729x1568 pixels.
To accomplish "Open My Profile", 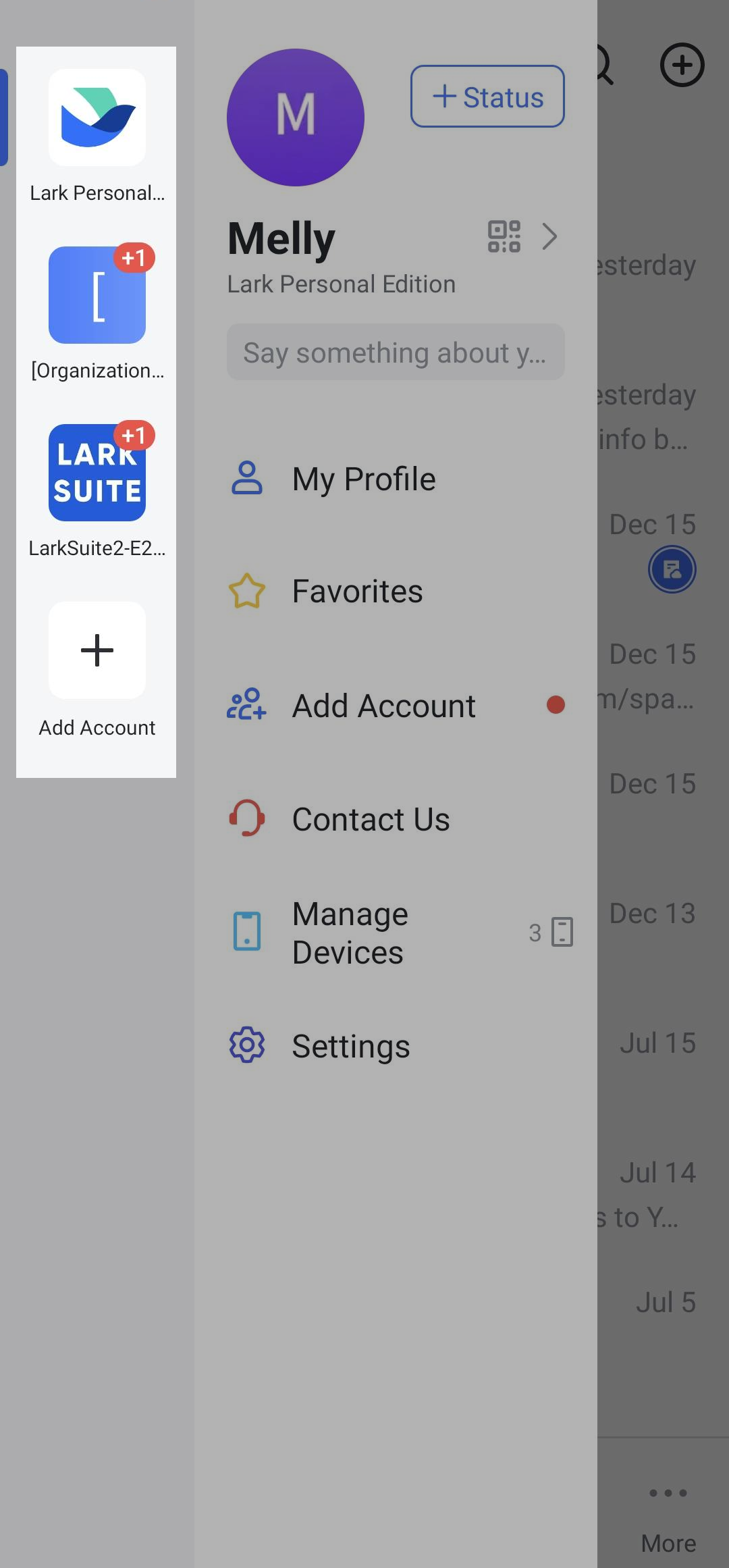I will point(396,479).
